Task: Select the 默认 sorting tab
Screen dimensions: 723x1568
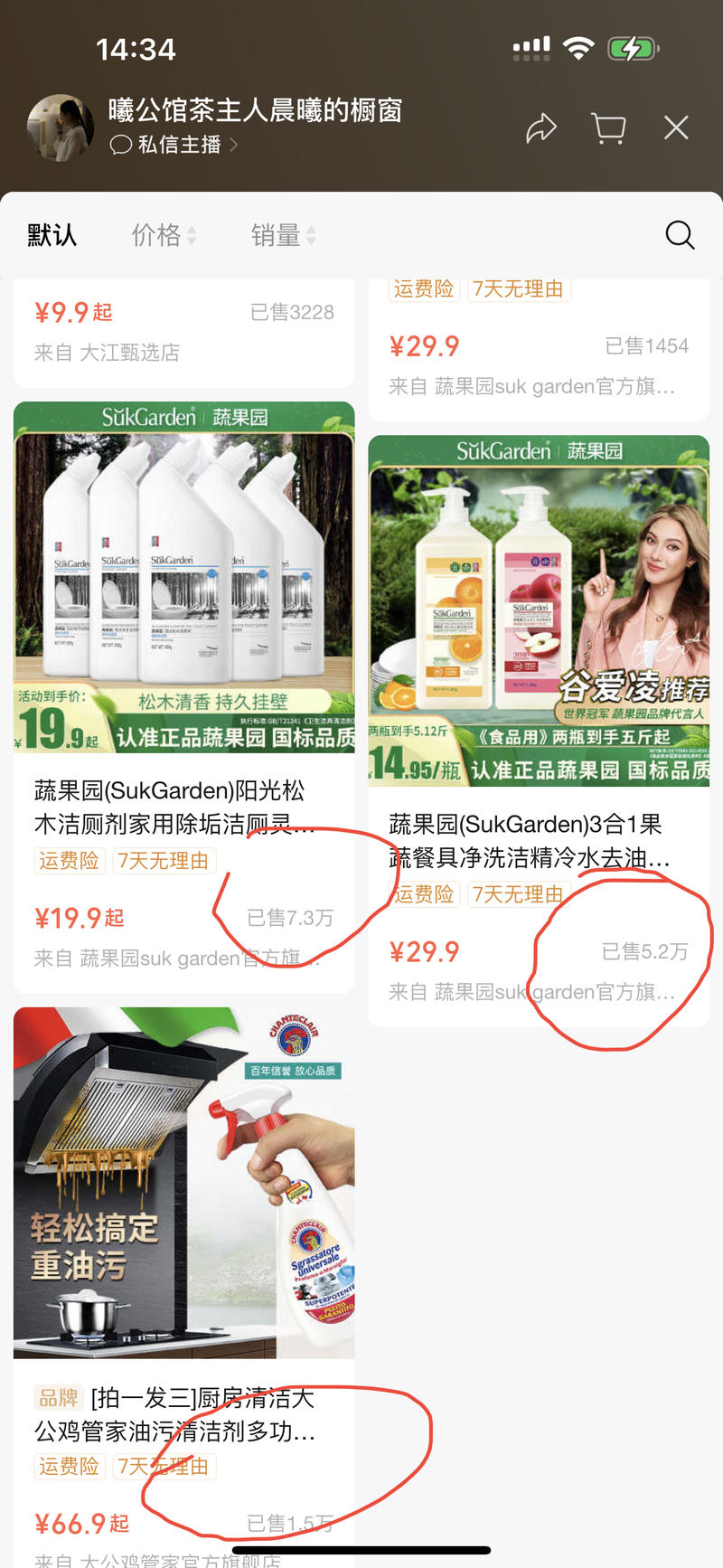Action: 52,235
